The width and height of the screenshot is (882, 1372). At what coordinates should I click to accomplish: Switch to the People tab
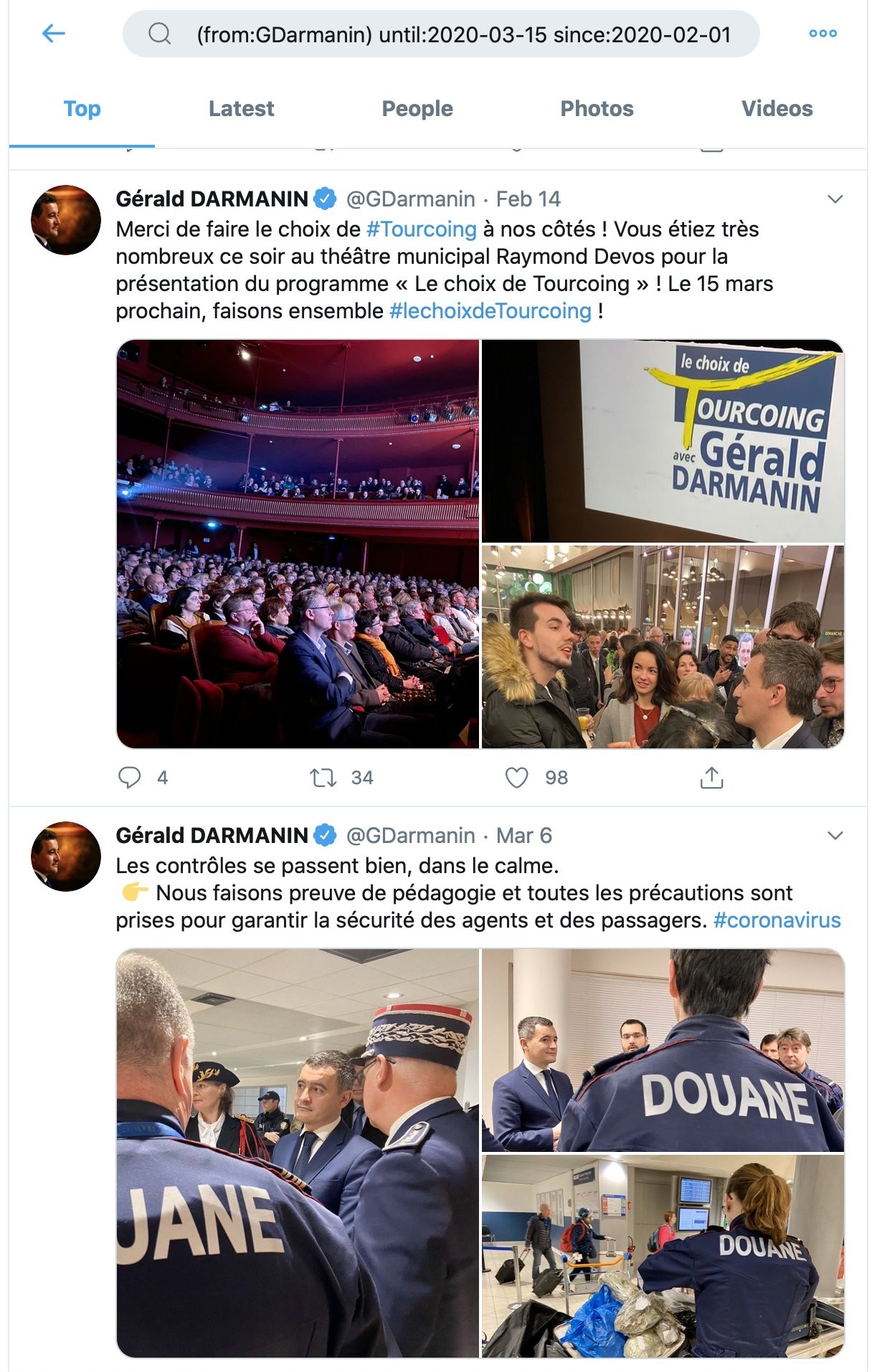coord(417,108)
